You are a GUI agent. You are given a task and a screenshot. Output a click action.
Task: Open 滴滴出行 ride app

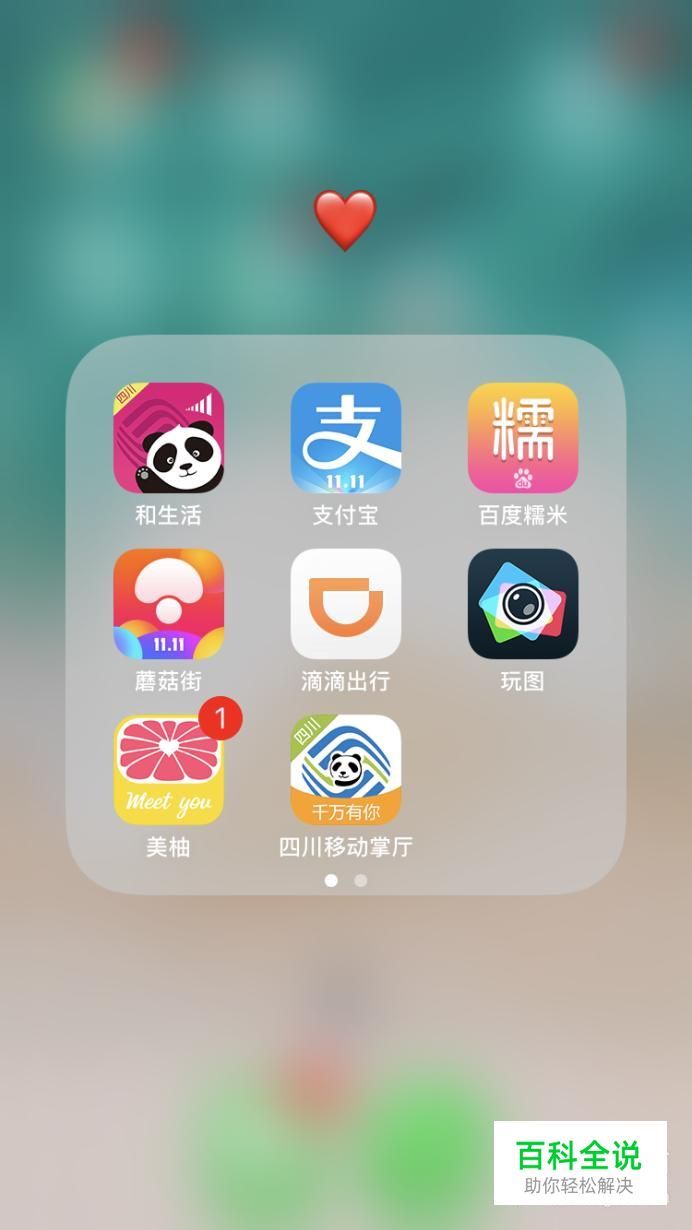(x=345, y=604)
